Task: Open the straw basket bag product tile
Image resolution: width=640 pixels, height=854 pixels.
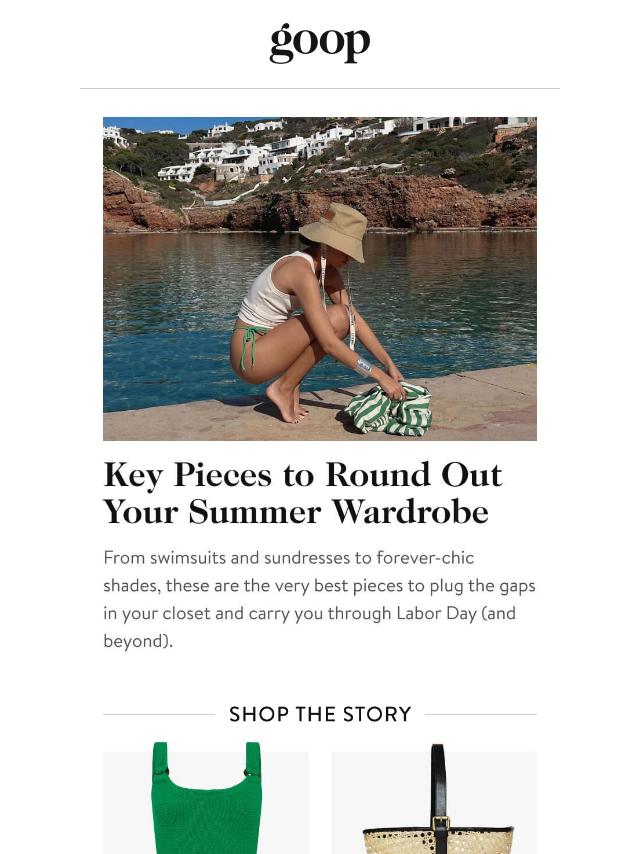Action: [x=434, y=802]
